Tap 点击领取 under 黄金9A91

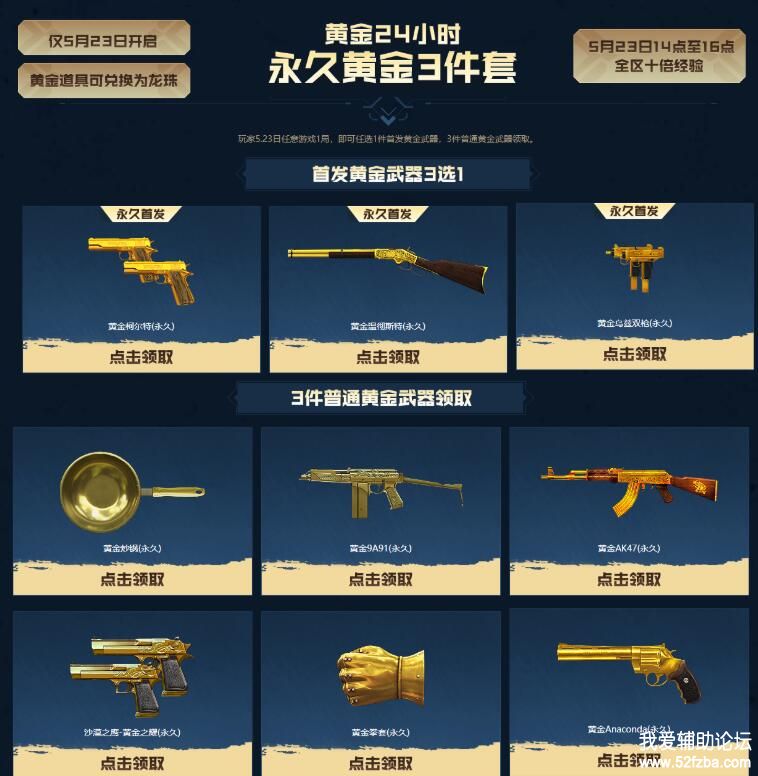coord(380,579)
